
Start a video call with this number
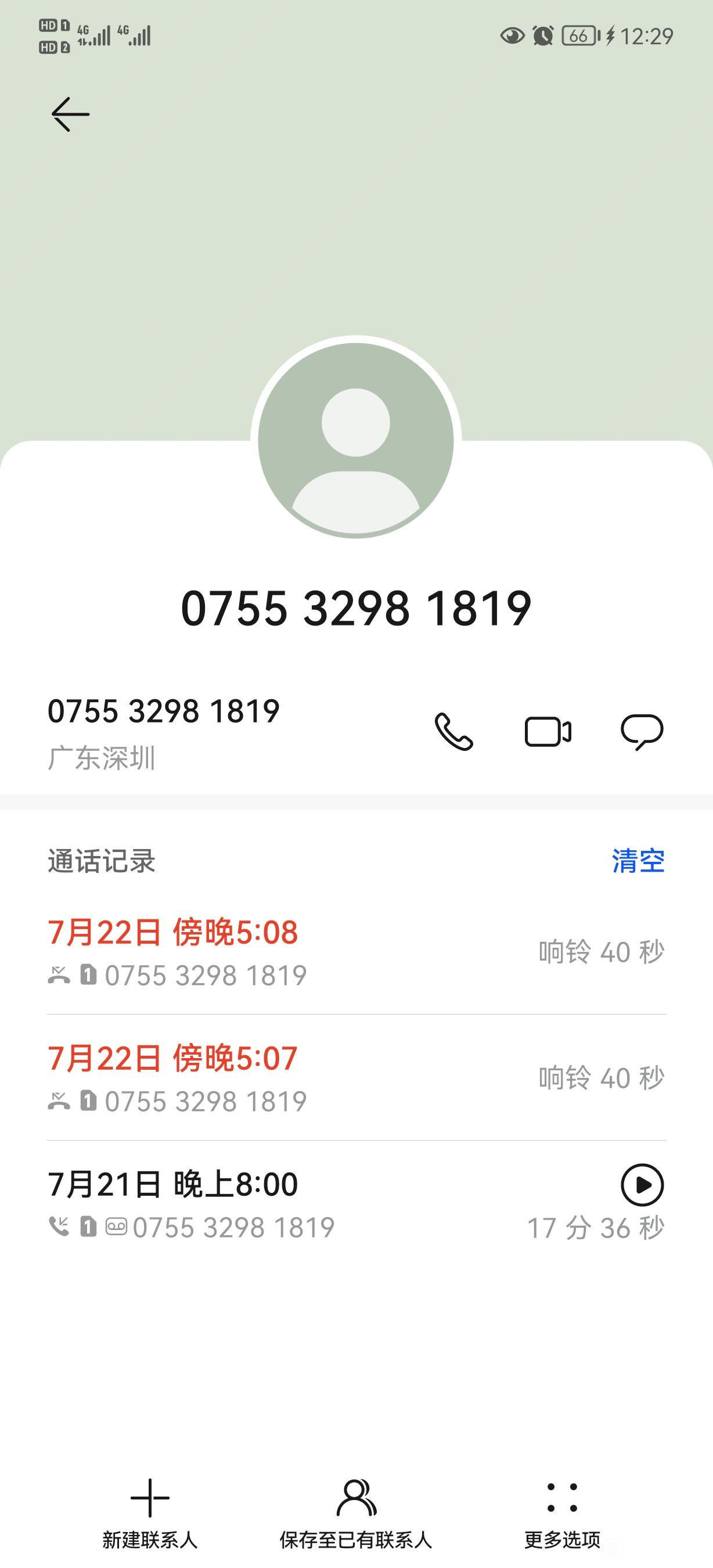548,732
